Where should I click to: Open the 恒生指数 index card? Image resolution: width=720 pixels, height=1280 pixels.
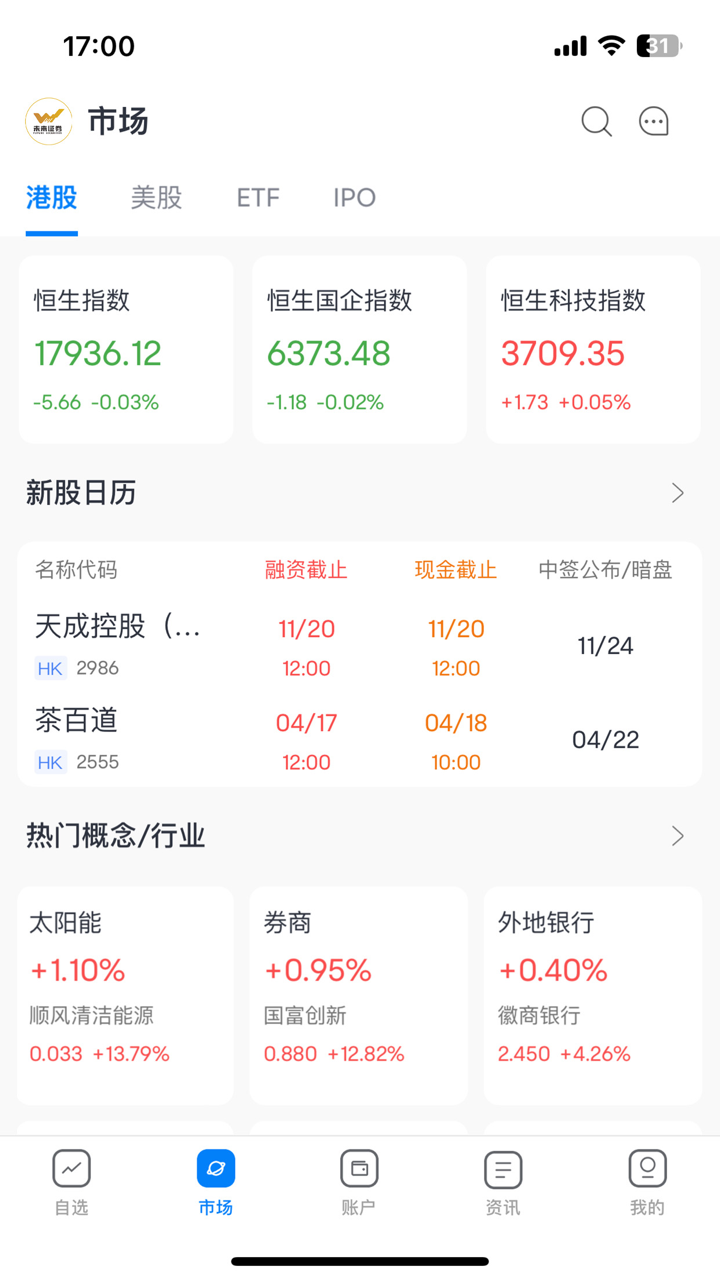[126, 350]
